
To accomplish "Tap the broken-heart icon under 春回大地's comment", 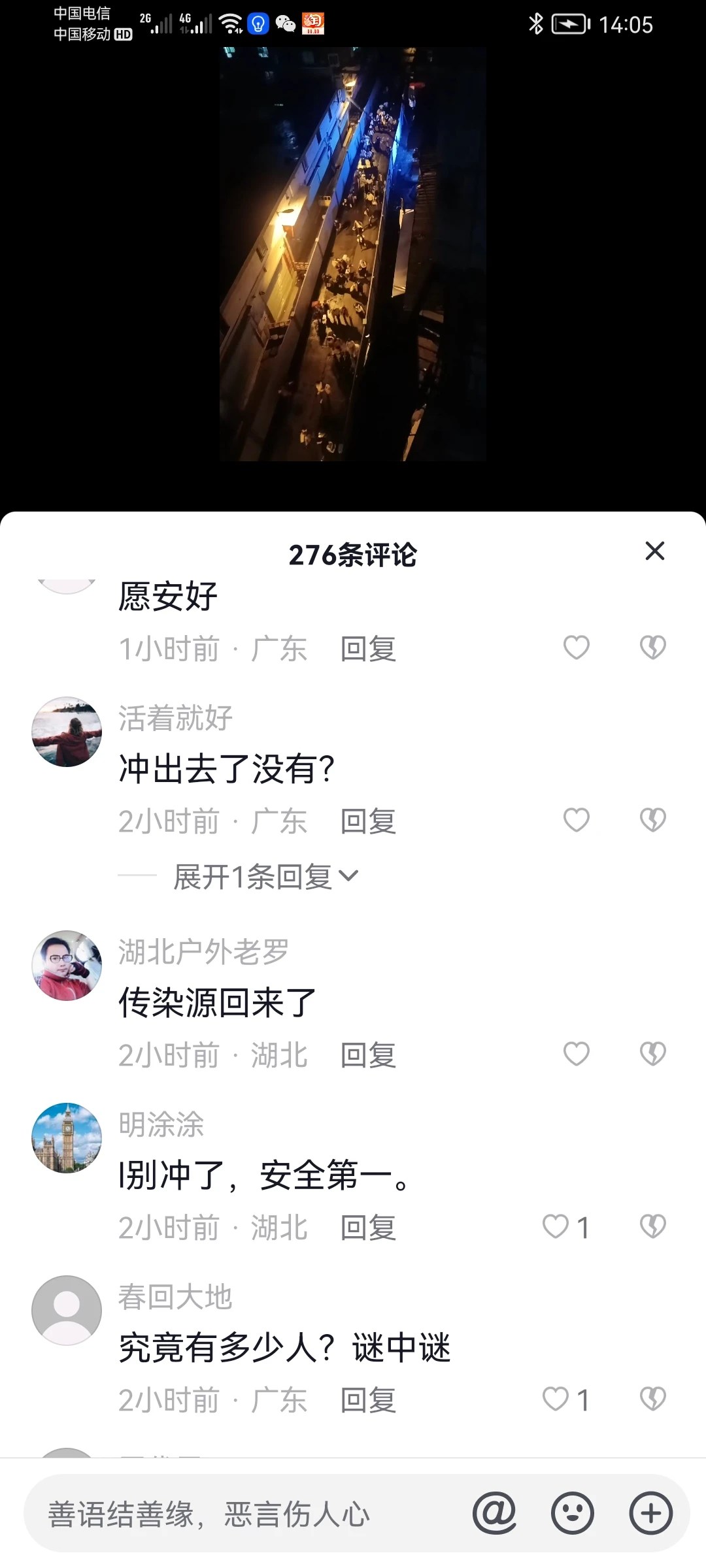I will coord(652,1398).
